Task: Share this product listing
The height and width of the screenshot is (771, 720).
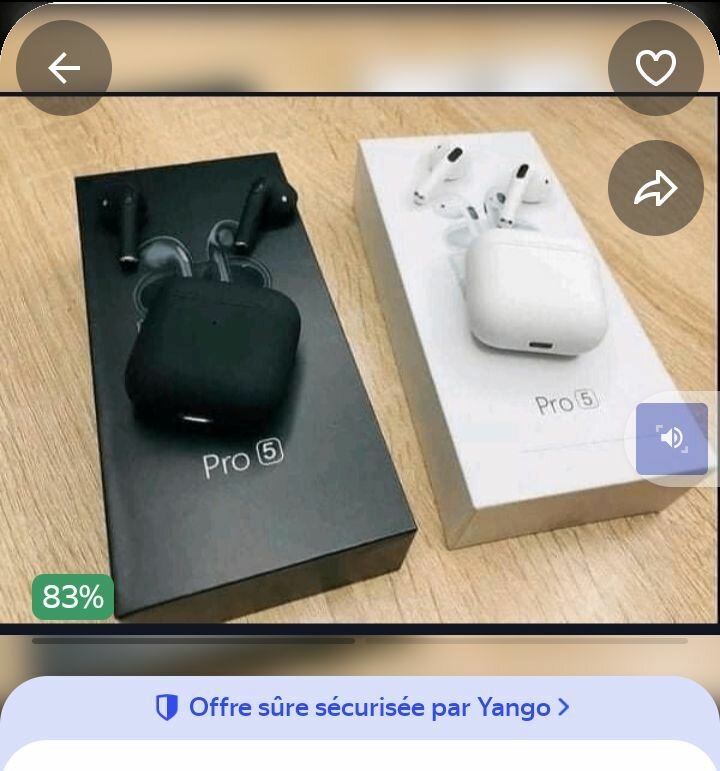Action: pyautogui.click(x=656, y=188)
